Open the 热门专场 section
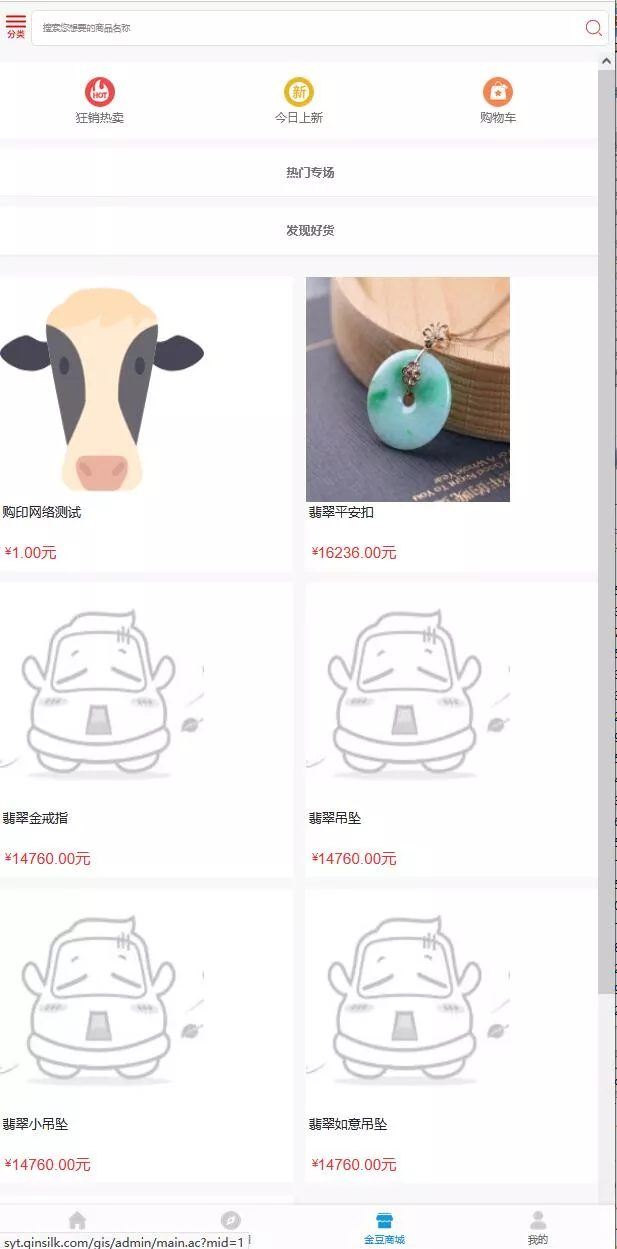 (x=309, y=173)
